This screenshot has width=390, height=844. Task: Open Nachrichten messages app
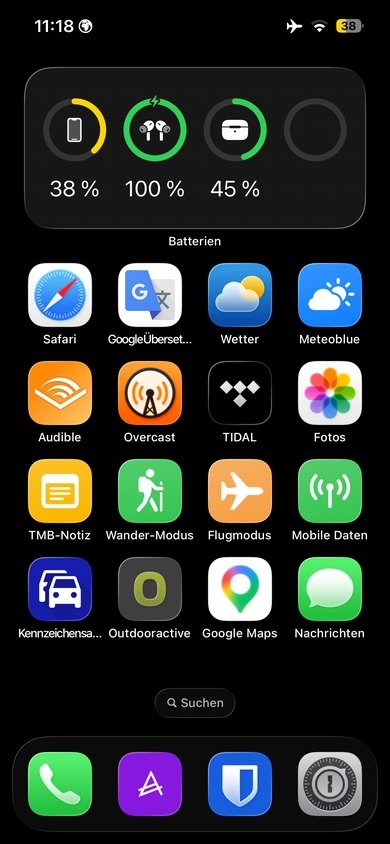click(x=330, y=589)
